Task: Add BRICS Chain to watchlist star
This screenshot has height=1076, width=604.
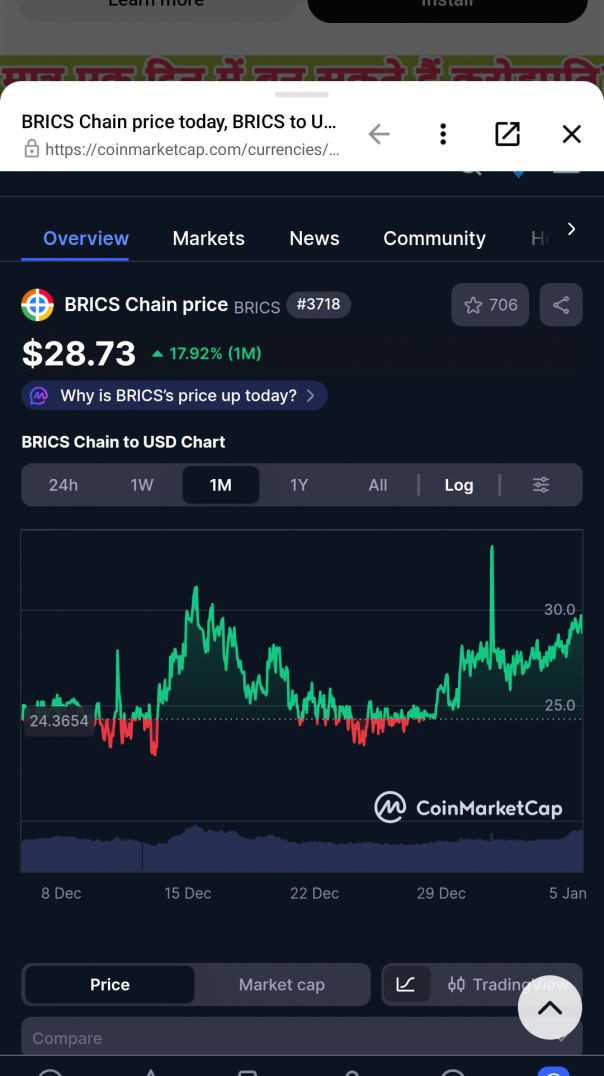Action: [x=490, y=305]
